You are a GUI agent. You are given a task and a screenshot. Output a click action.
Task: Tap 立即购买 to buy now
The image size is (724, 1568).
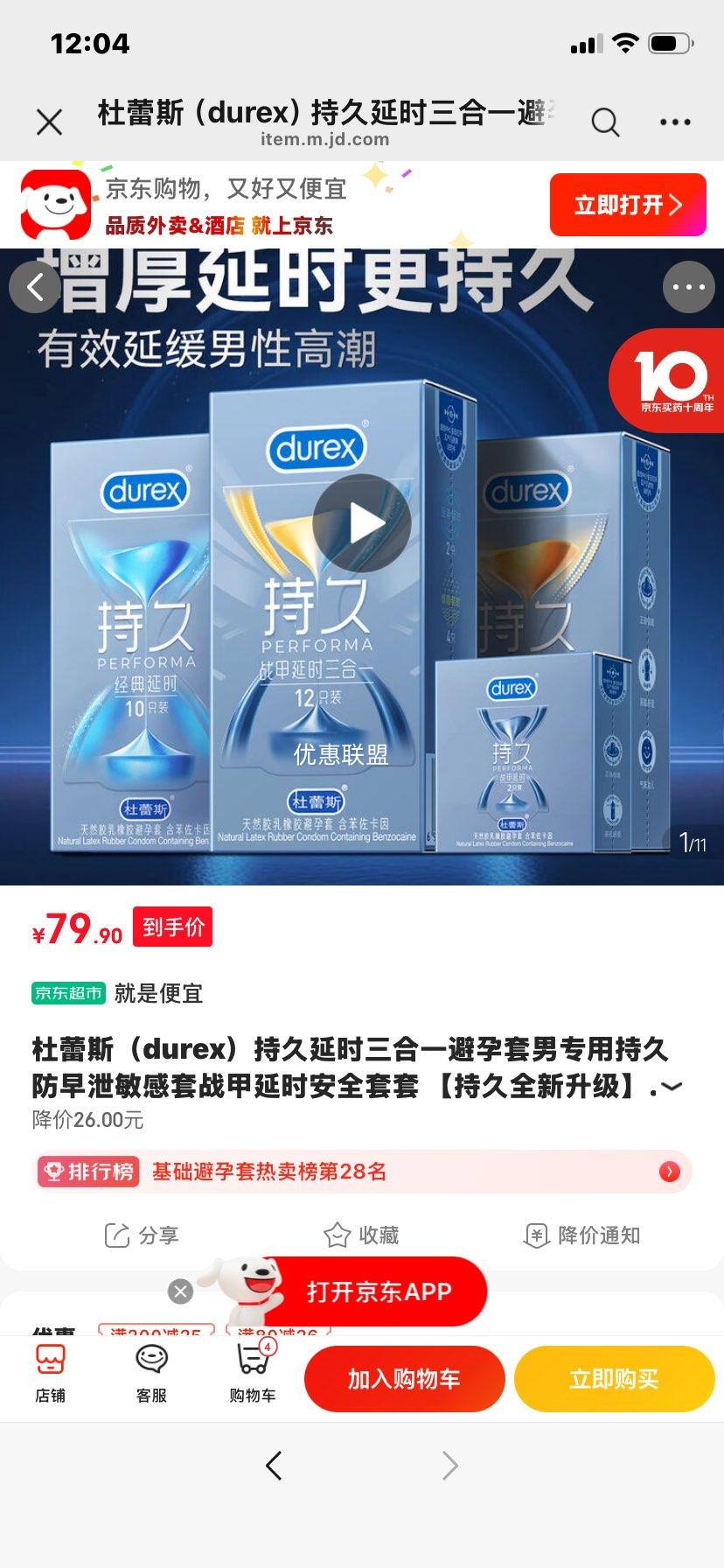pyautogui.click(x=613, y=1378)
